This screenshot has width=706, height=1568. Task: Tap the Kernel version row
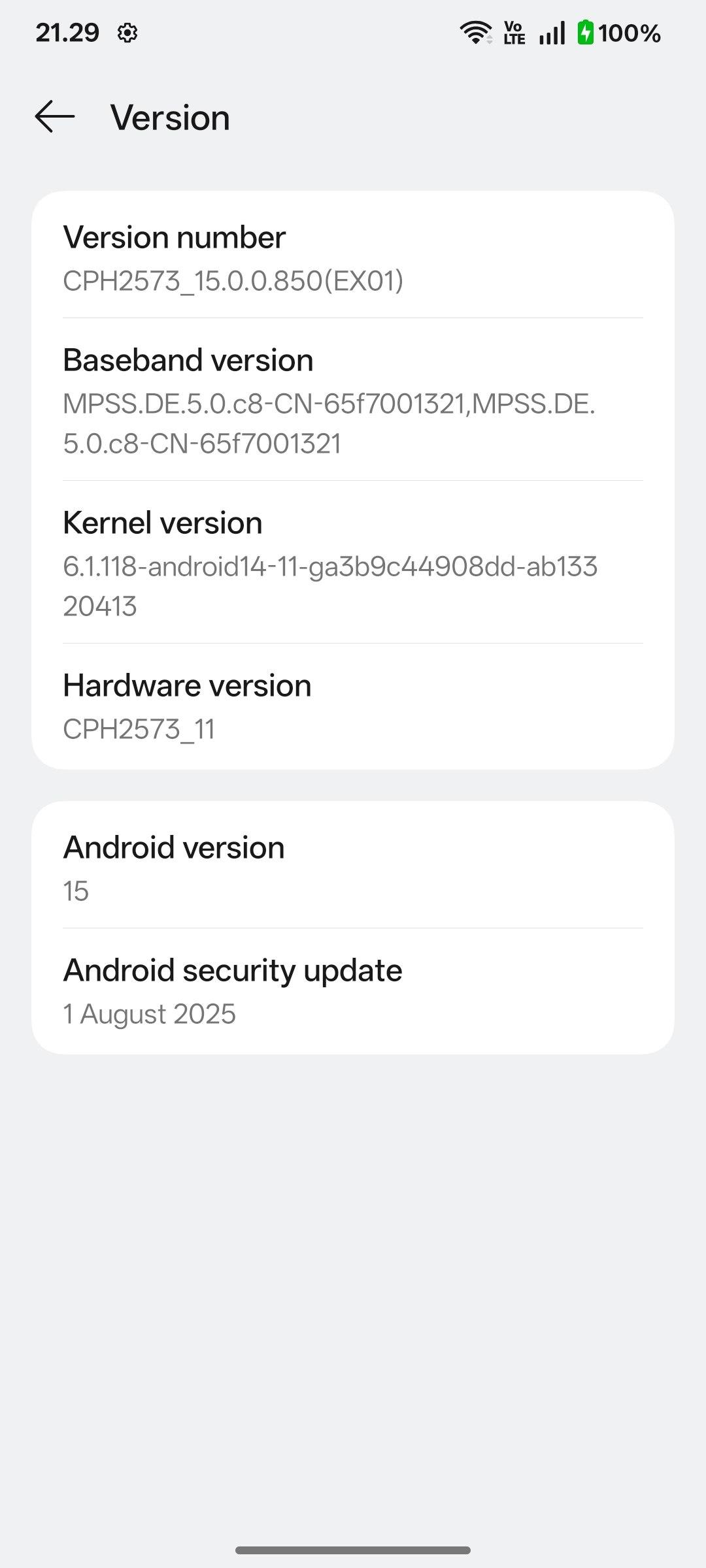[x=353, y=563]
